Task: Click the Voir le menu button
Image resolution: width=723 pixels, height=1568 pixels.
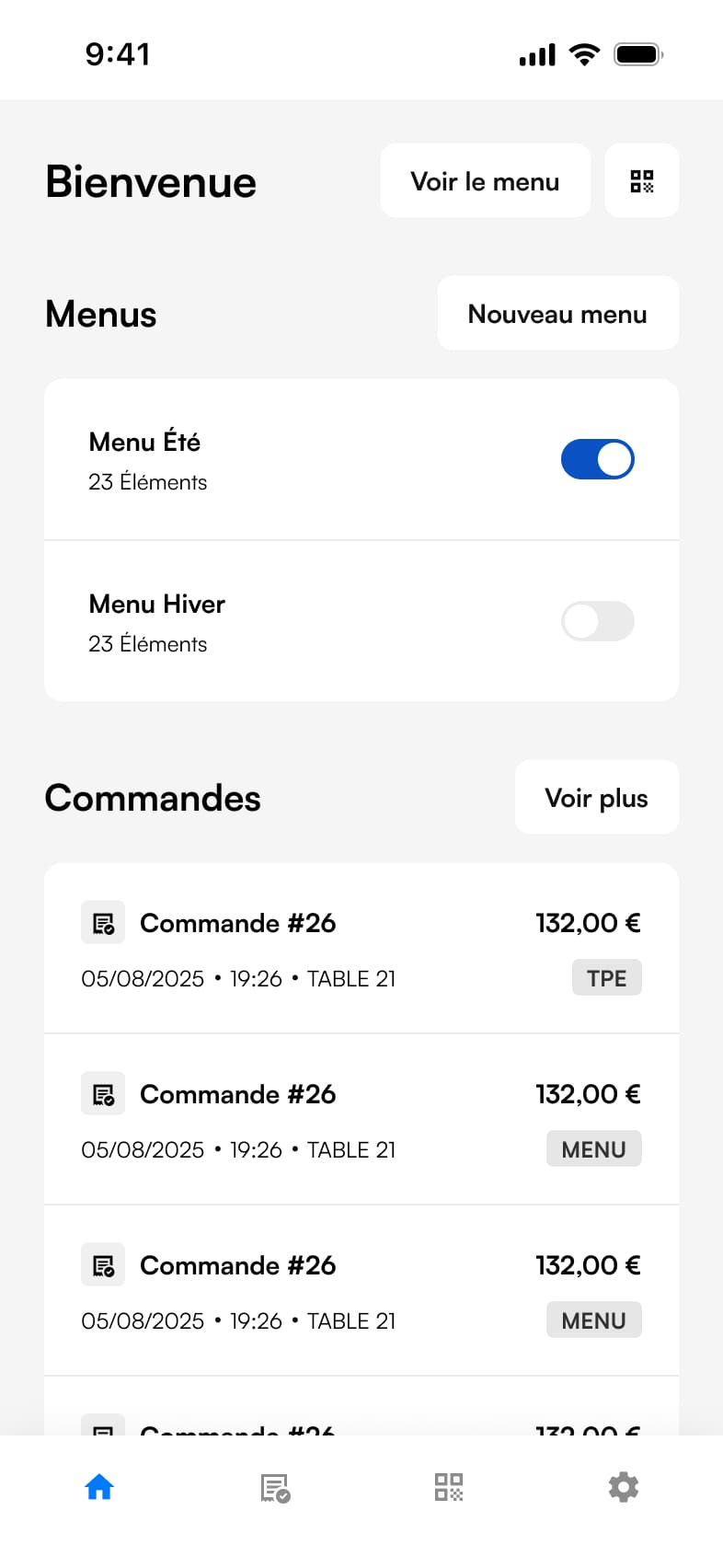Action: coord(485,180)
